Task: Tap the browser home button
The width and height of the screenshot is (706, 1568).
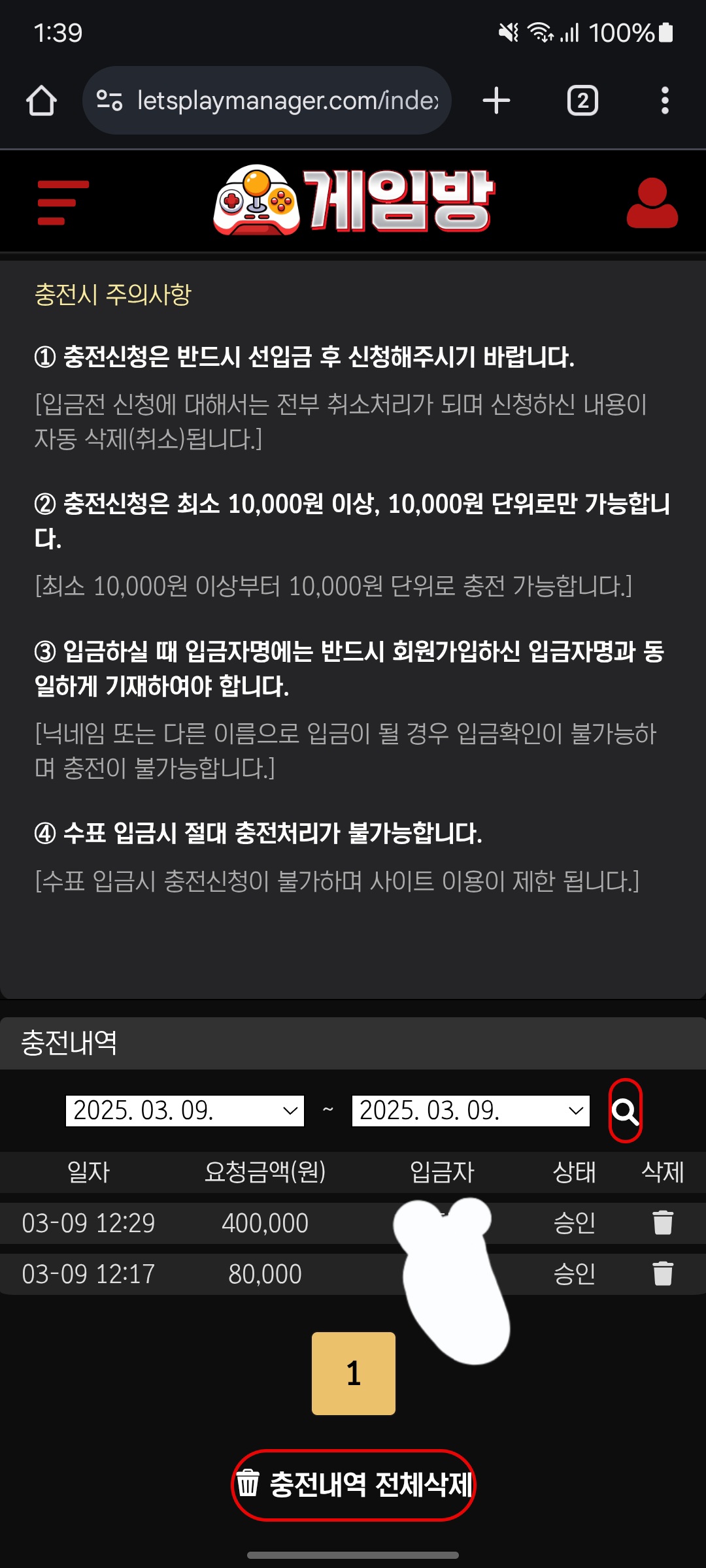Action: coord(41,101)
